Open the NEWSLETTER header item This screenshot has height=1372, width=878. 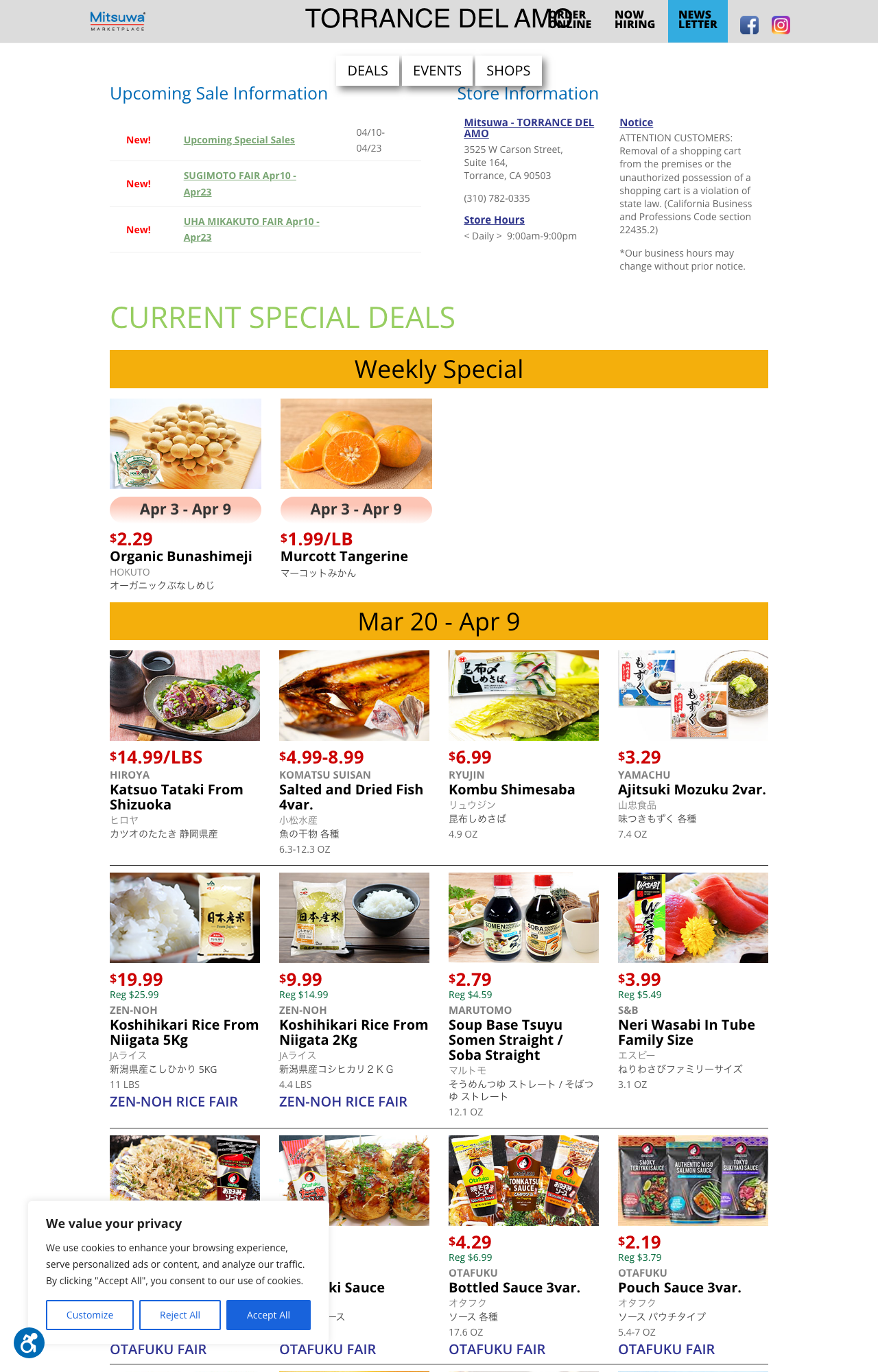coord(698,21)
